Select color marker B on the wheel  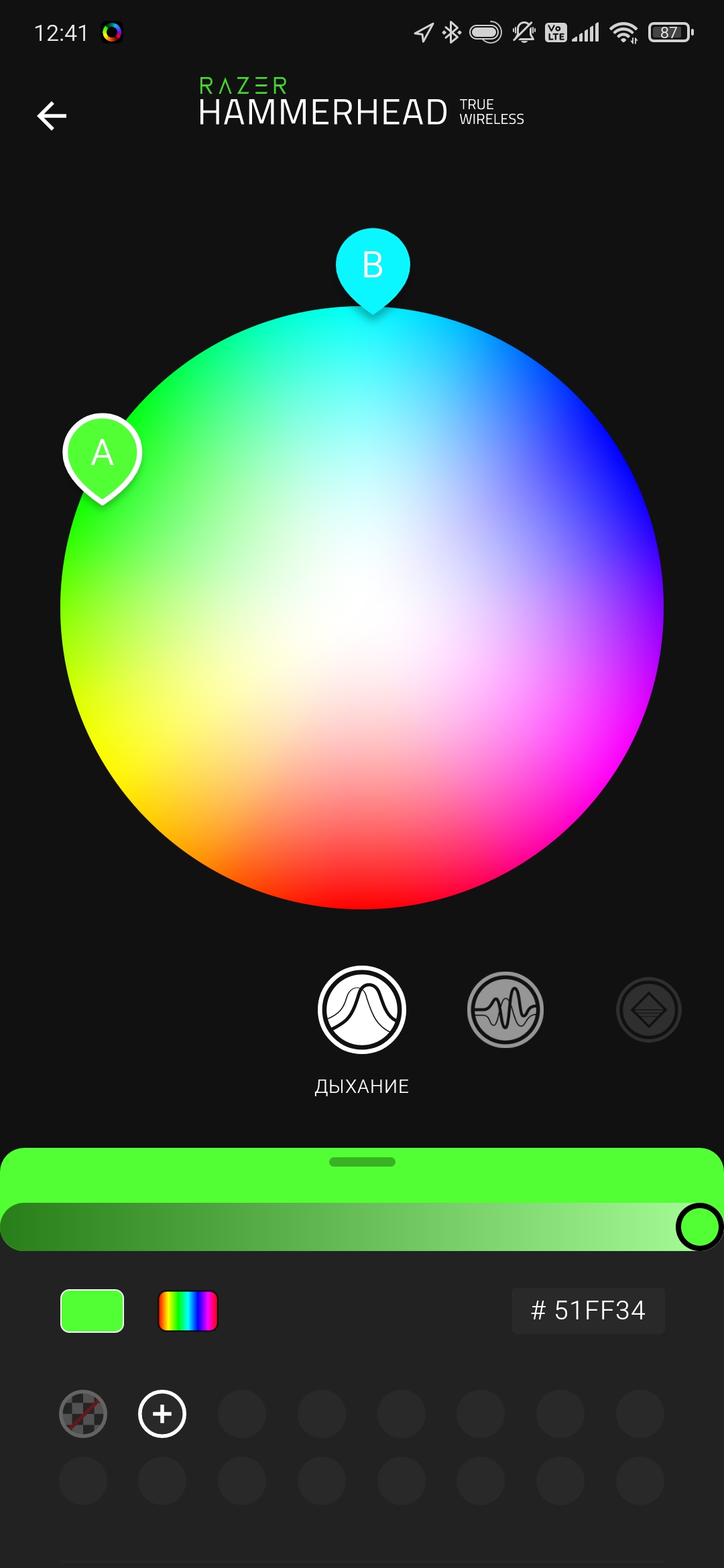(x=373, y=266)
